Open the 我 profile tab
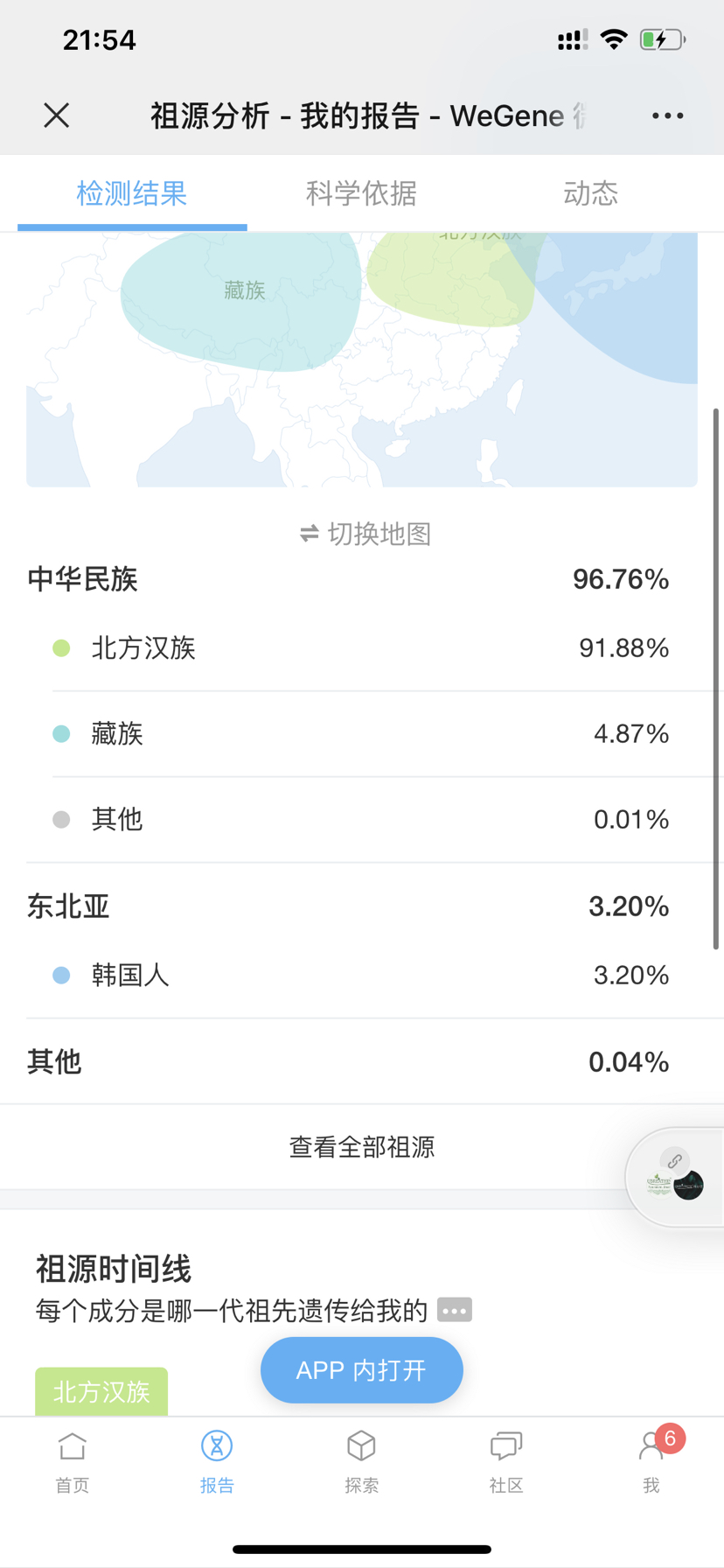 651,1462
